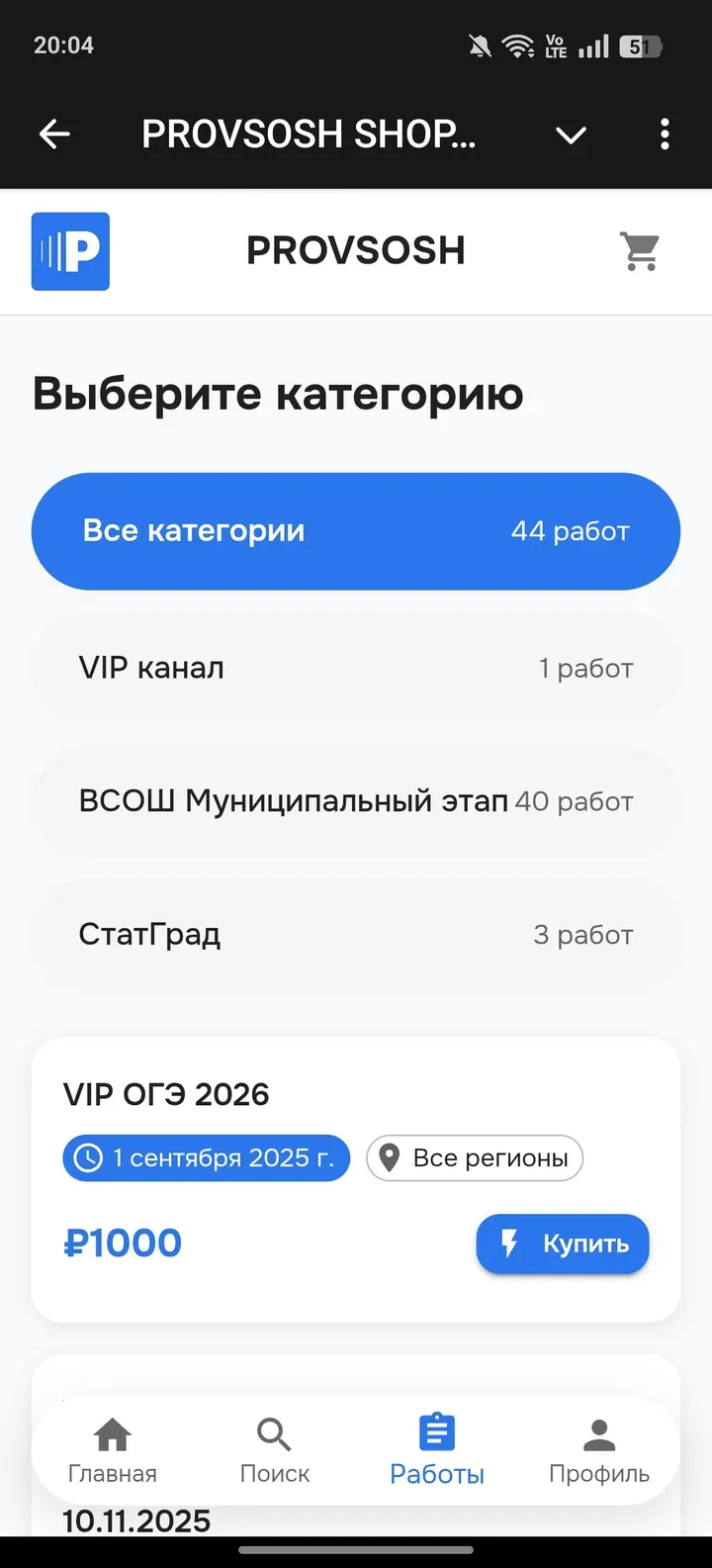The image size is (712, 1568).
Task: Open search via the Поиск magnifier icon
Action: coord(274,1432)
